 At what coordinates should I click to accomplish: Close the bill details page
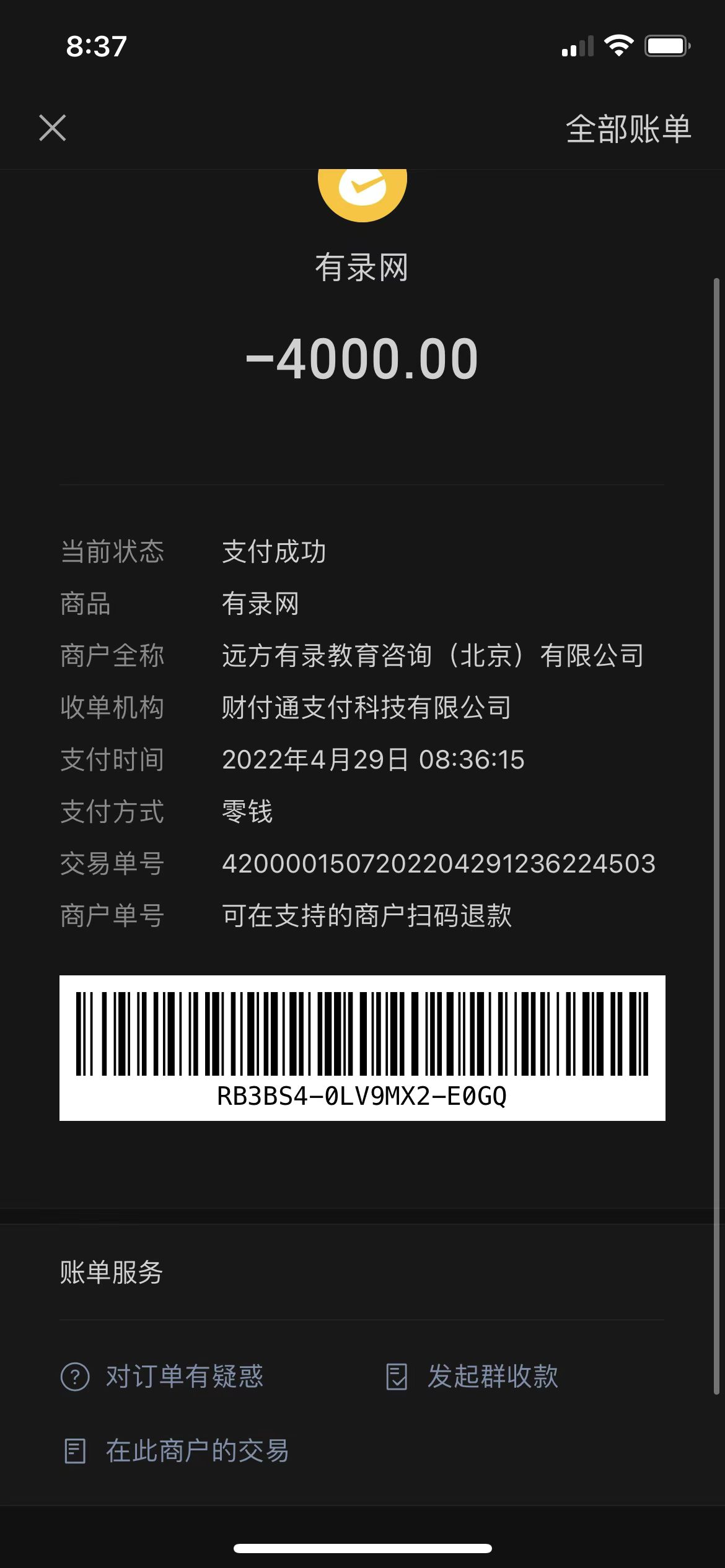[53, 128]
